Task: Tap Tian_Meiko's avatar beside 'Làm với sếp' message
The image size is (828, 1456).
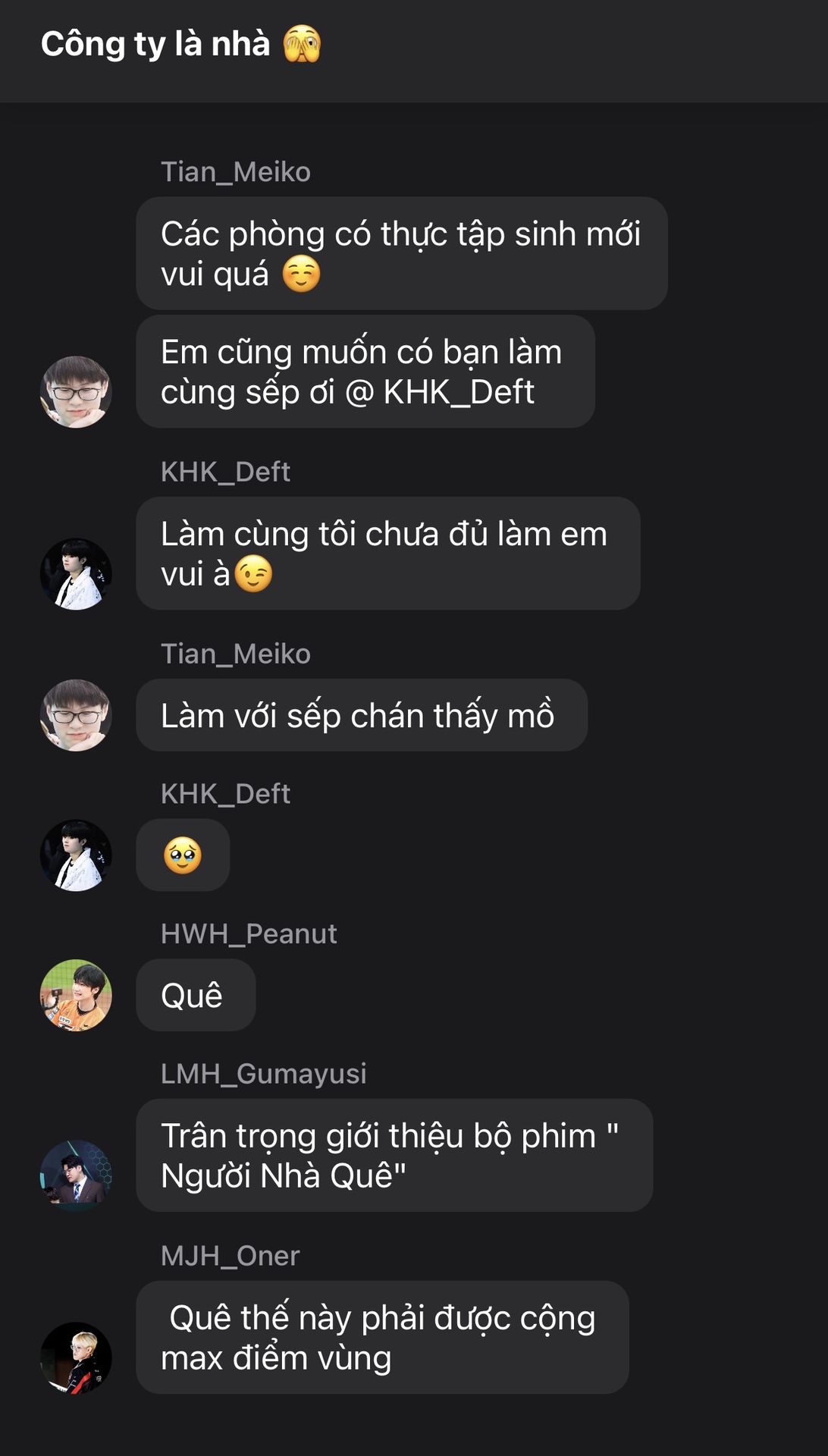Action: pos(76,715)
